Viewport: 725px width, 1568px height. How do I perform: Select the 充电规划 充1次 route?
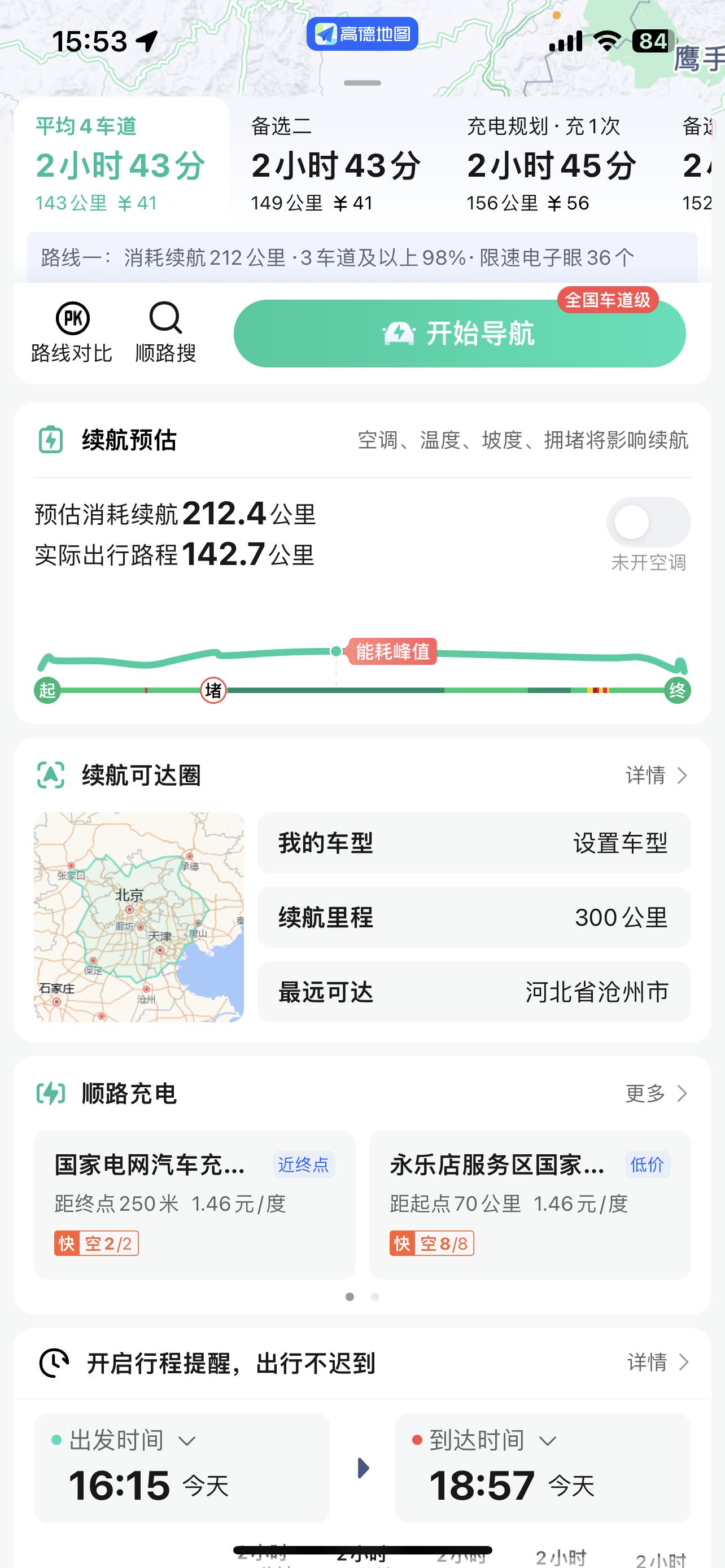[x=551, y=165]
